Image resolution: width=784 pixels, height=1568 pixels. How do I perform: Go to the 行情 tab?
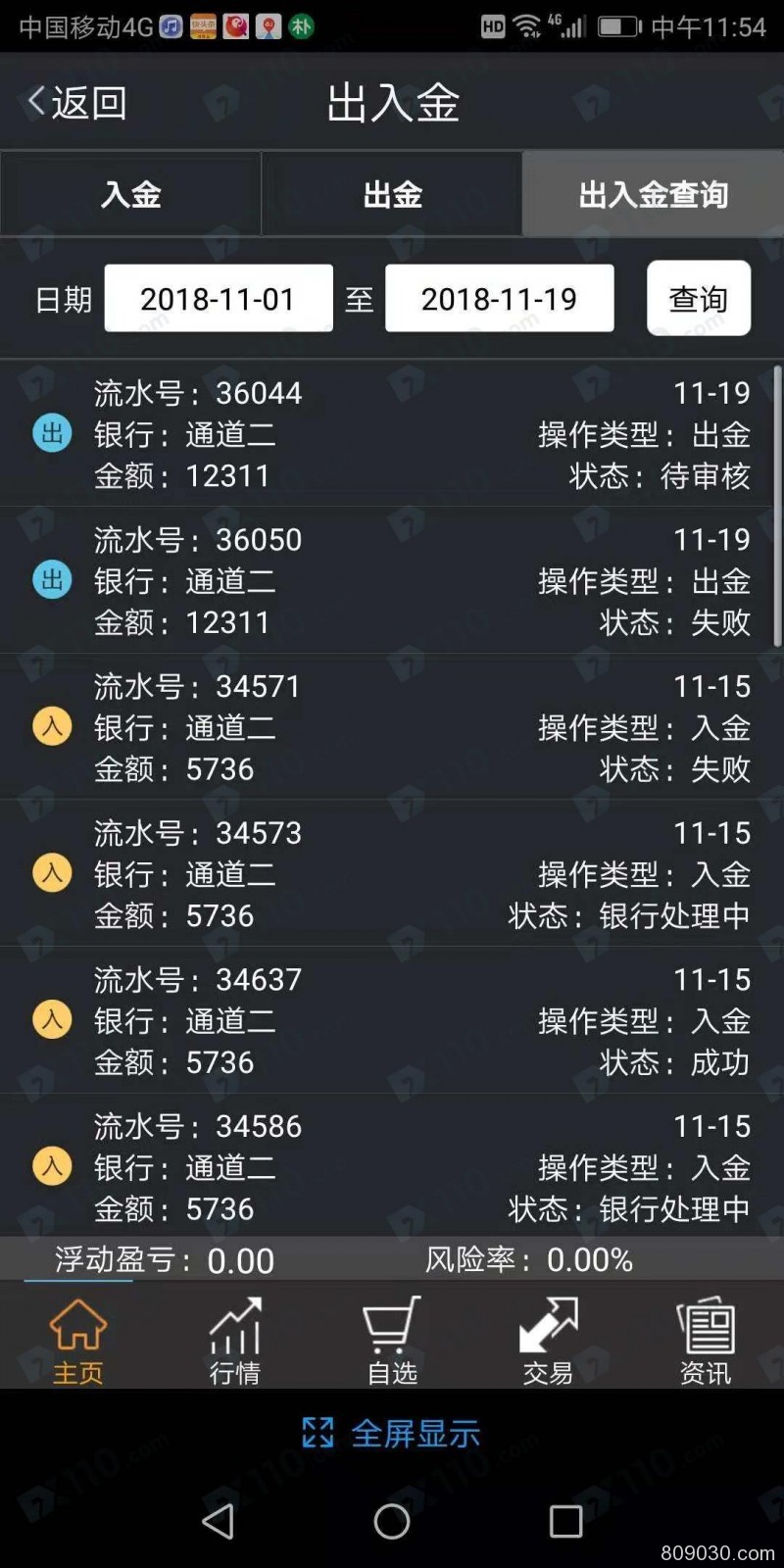click(234, 1339)
